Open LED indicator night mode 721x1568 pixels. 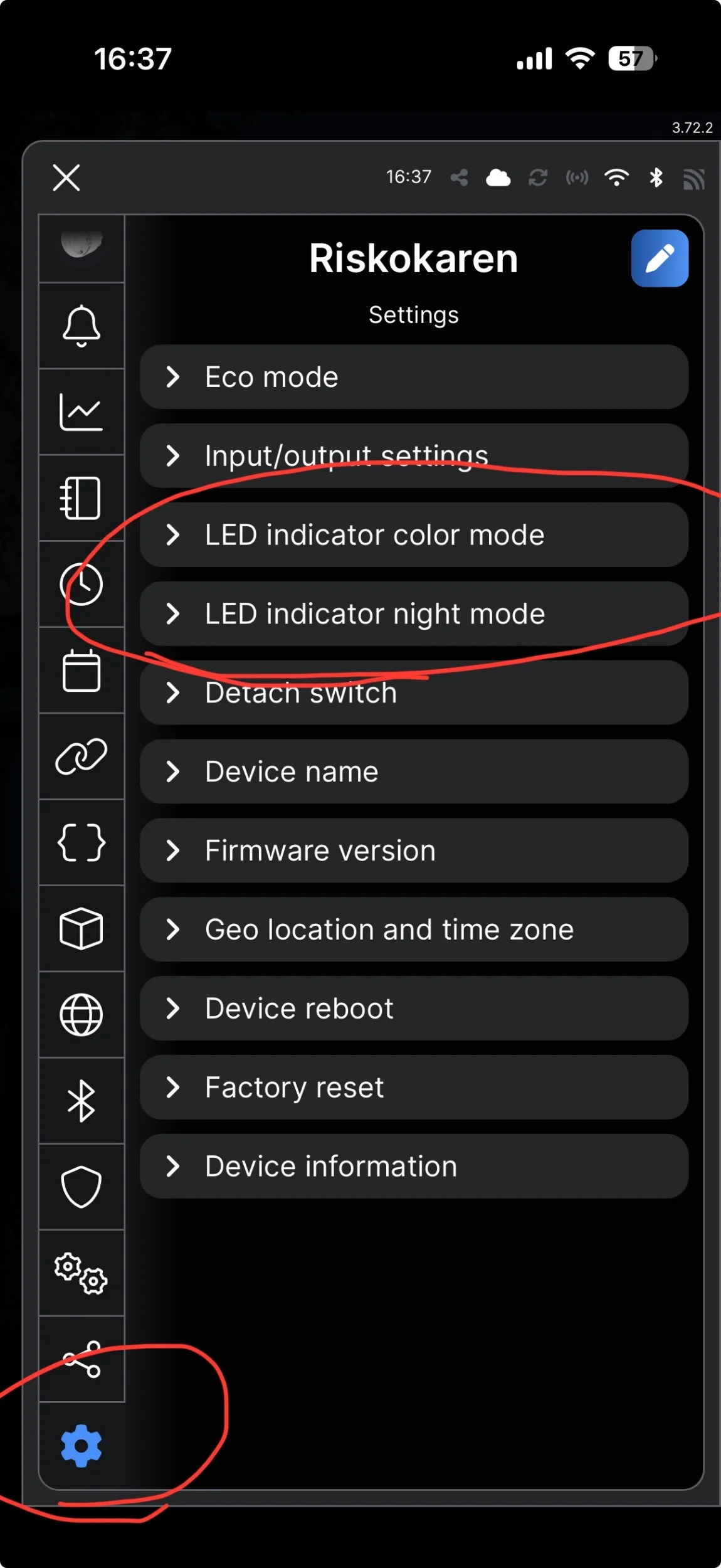[x=414, y=614]
